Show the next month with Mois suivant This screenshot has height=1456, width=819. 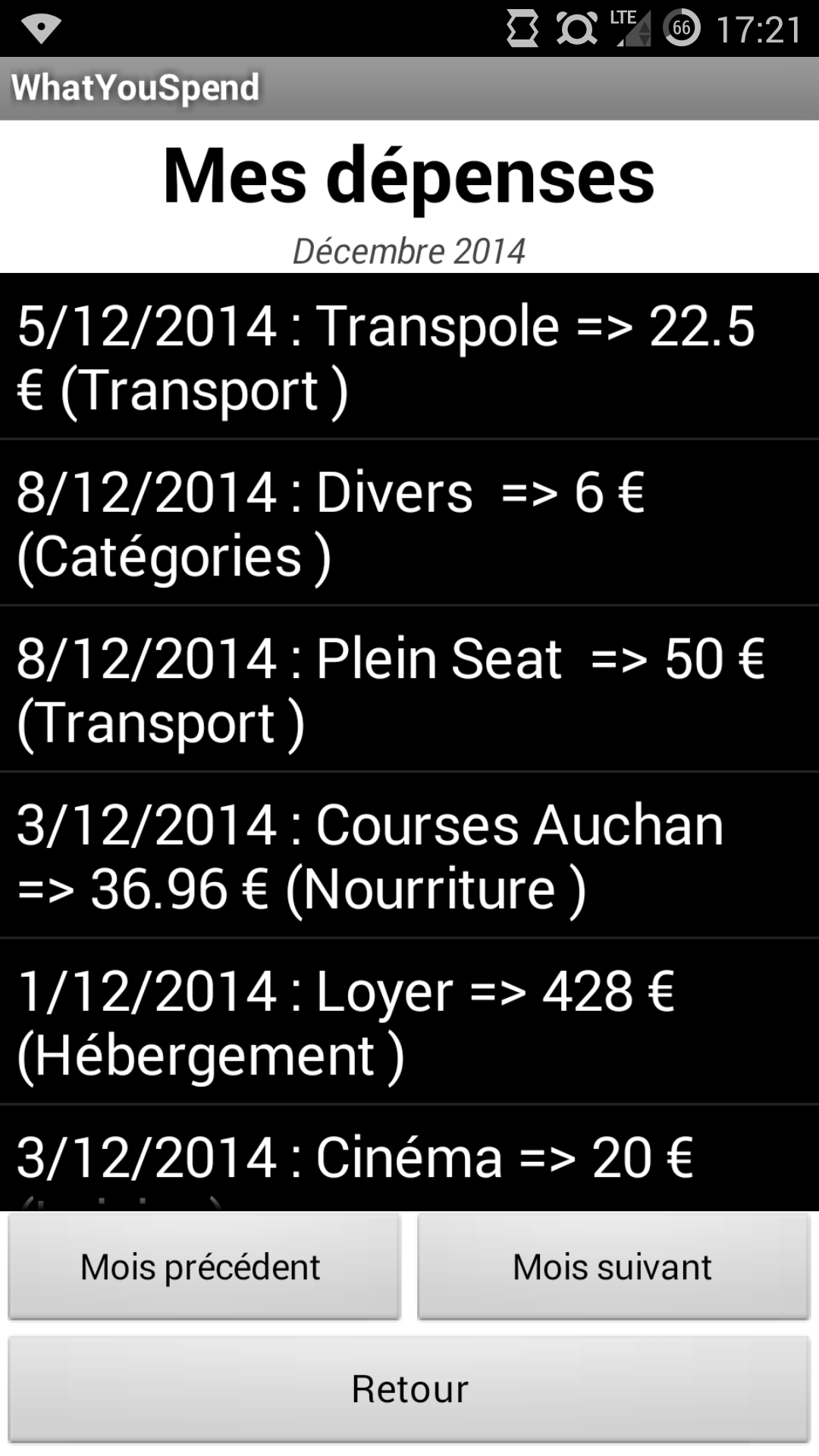click(613, 1266)
